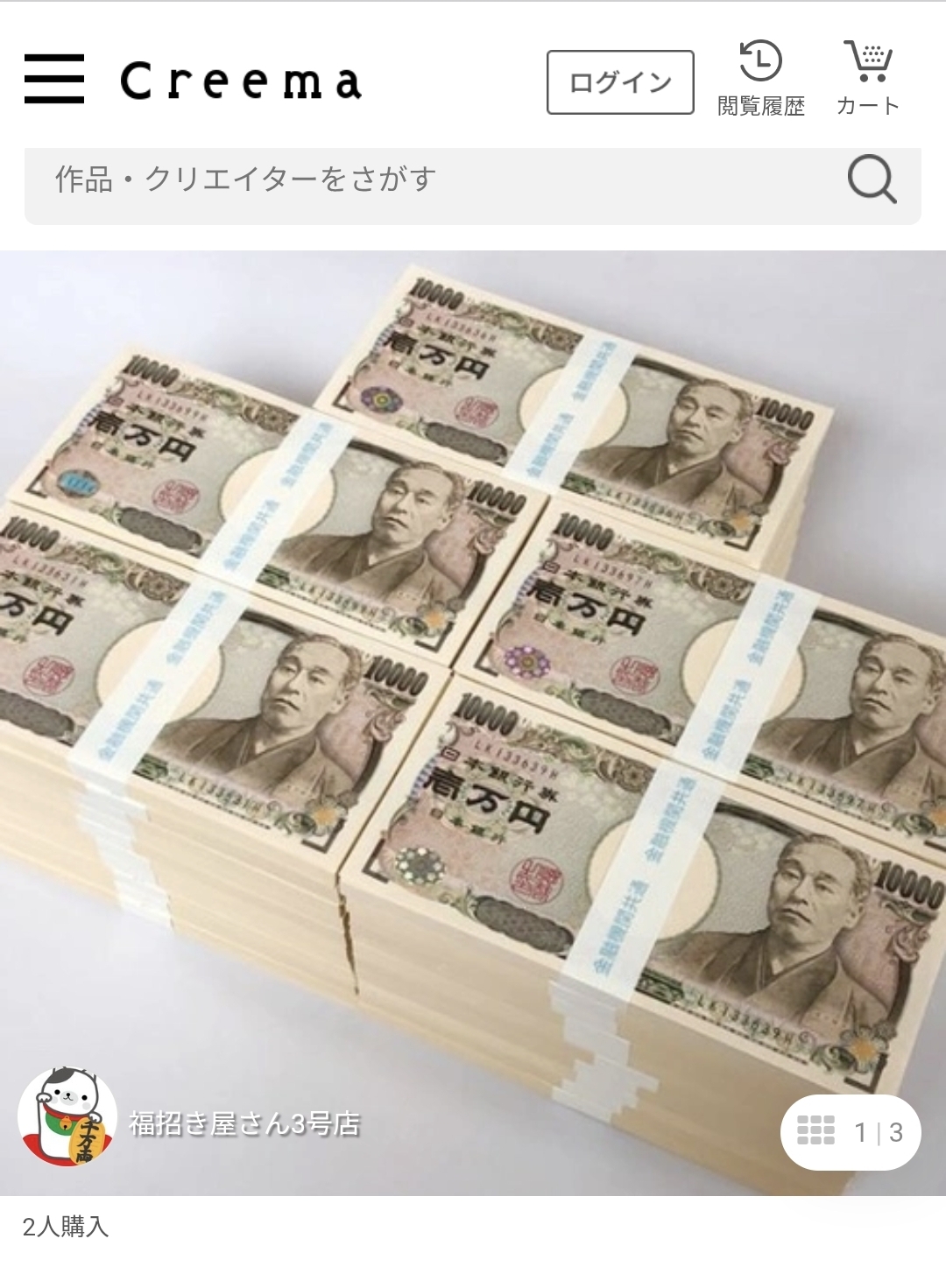Tap the magnifying glass search icon
The width and height of the screenshot is (946, 1288).
coord(872,180)
